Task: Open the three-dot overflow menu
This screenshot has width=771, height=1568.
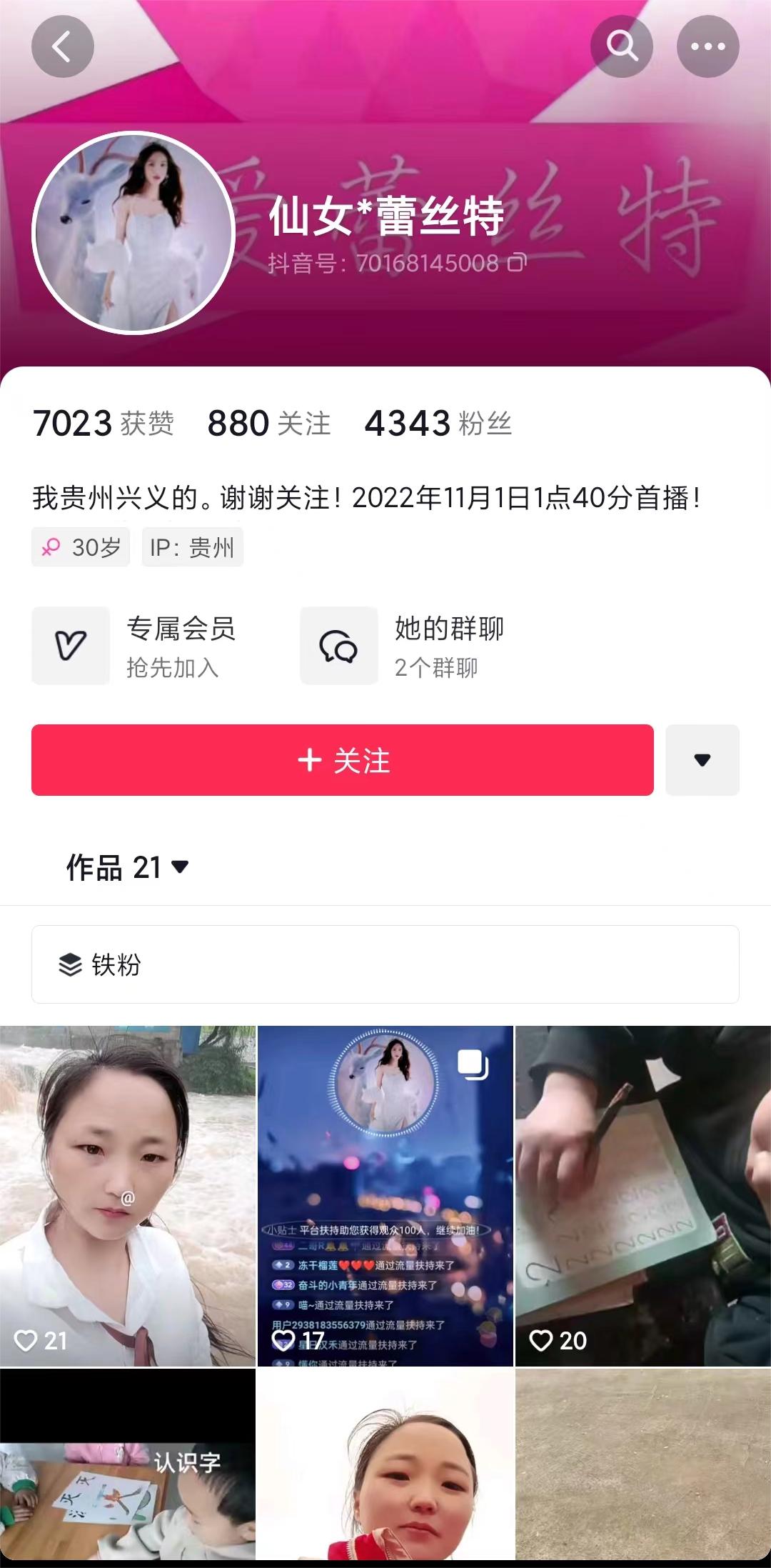Action: (x=707, y=47)
